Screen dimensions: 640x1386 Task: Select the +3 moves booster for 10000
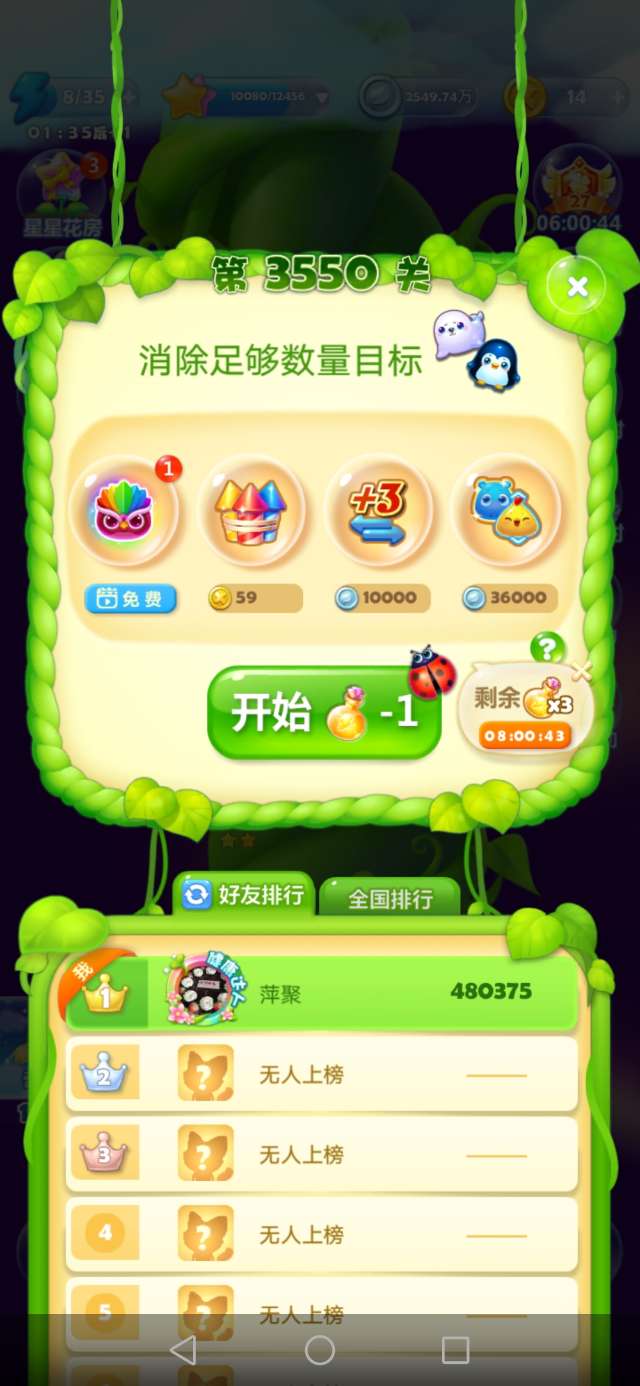point(379,512)
